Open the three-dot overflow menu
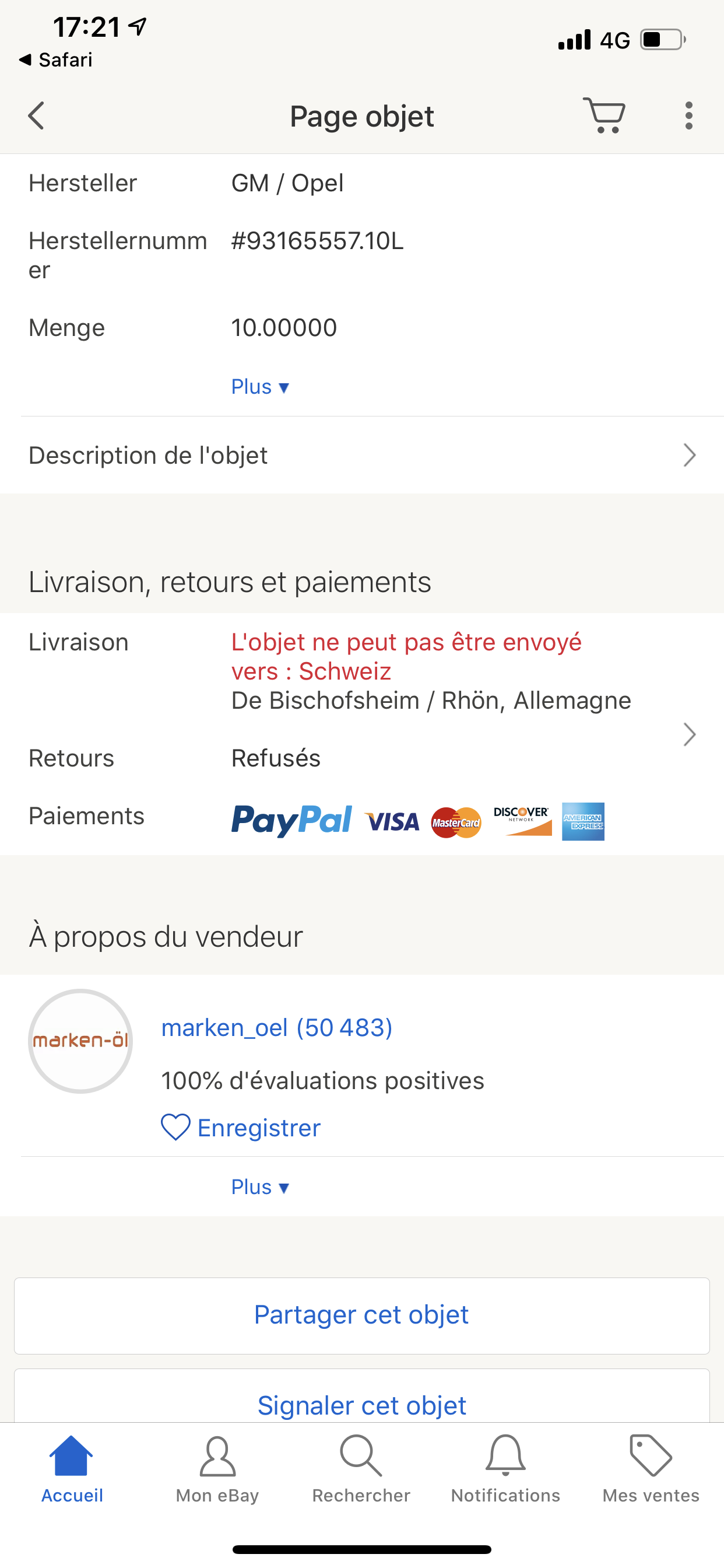This screenshot has height=1568, width=724. 688,115
